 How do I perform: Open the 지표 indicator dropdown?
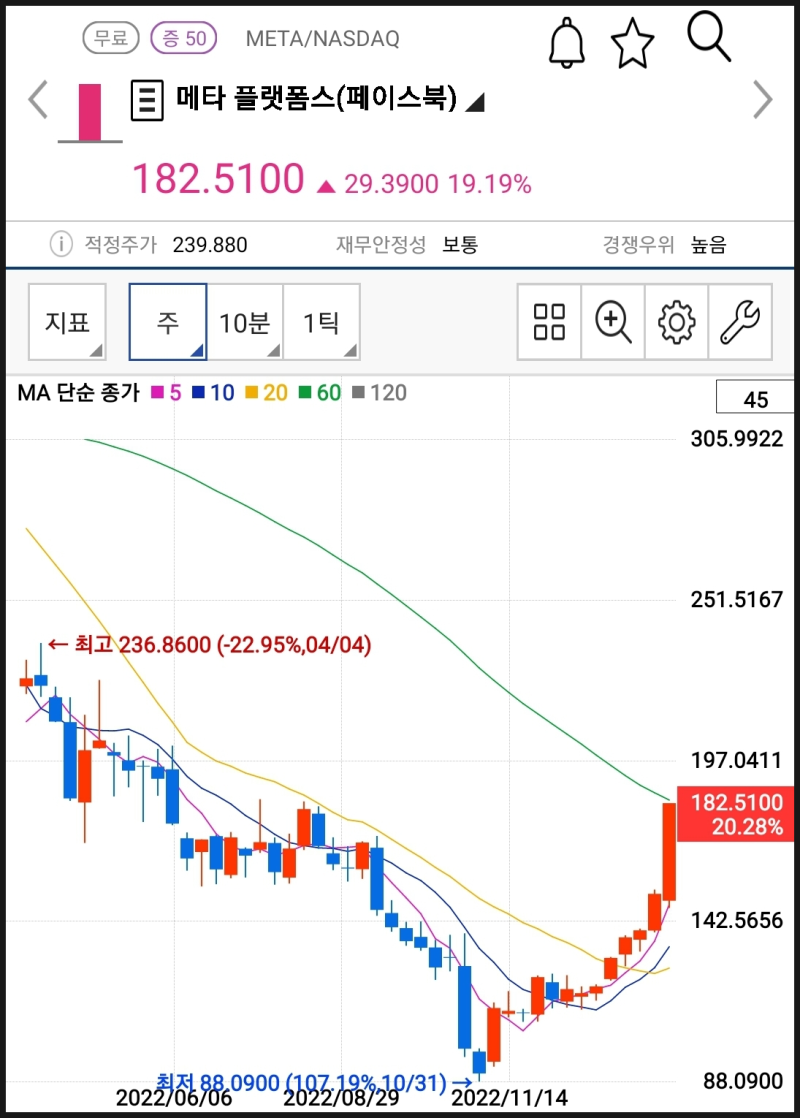[x=67, y=322]
